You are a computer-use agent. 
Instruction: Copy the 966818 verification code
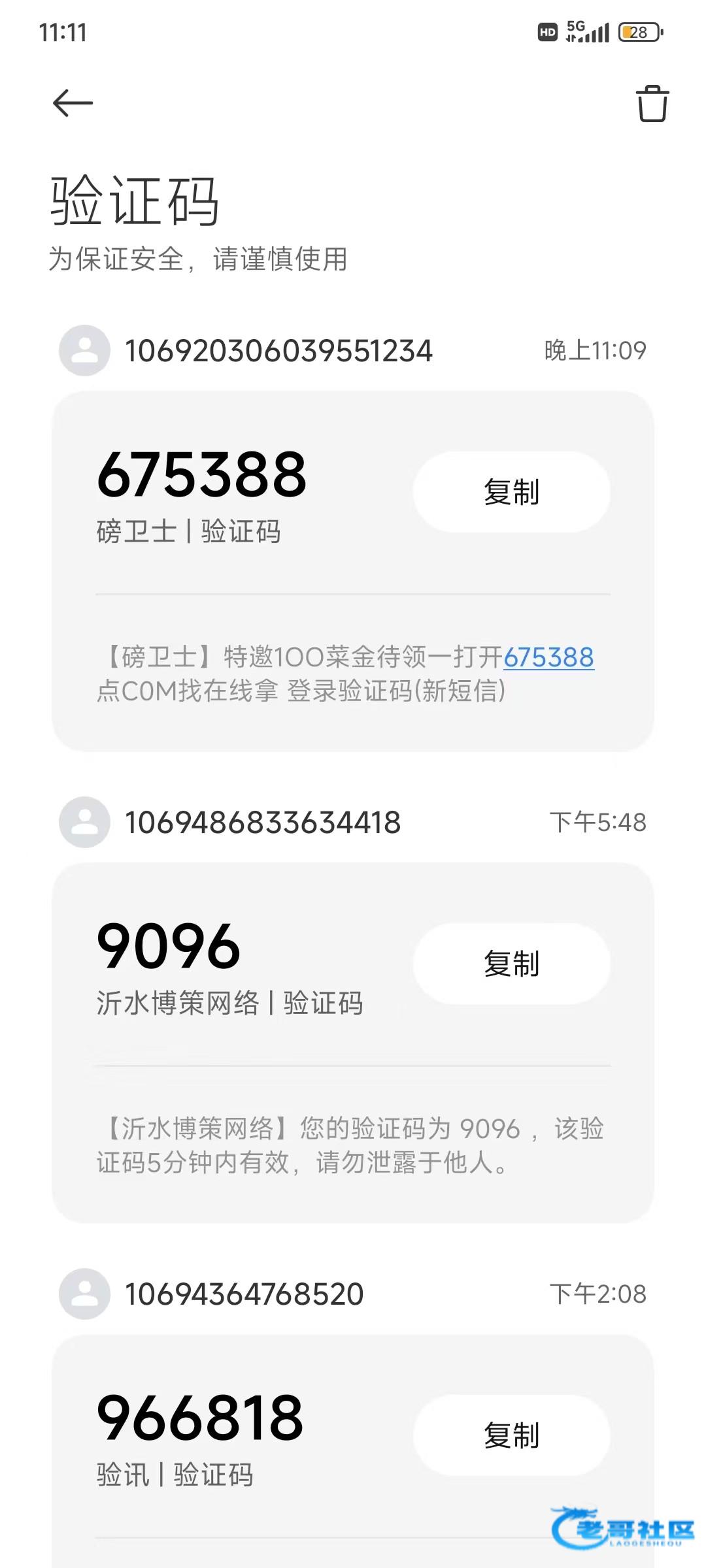511,1435
